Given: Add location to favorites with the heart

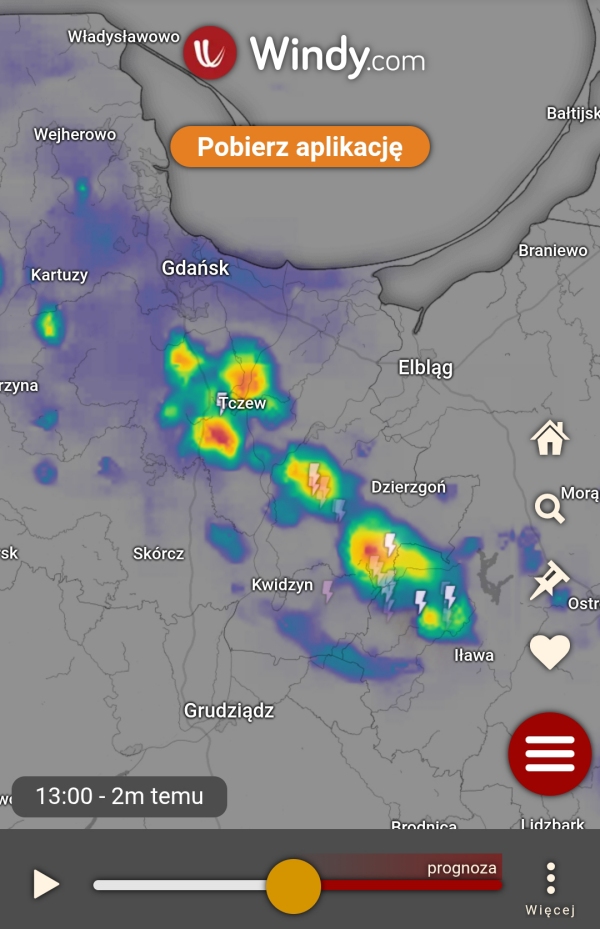Looking at the screenshot, I should (x=549, y=652).
